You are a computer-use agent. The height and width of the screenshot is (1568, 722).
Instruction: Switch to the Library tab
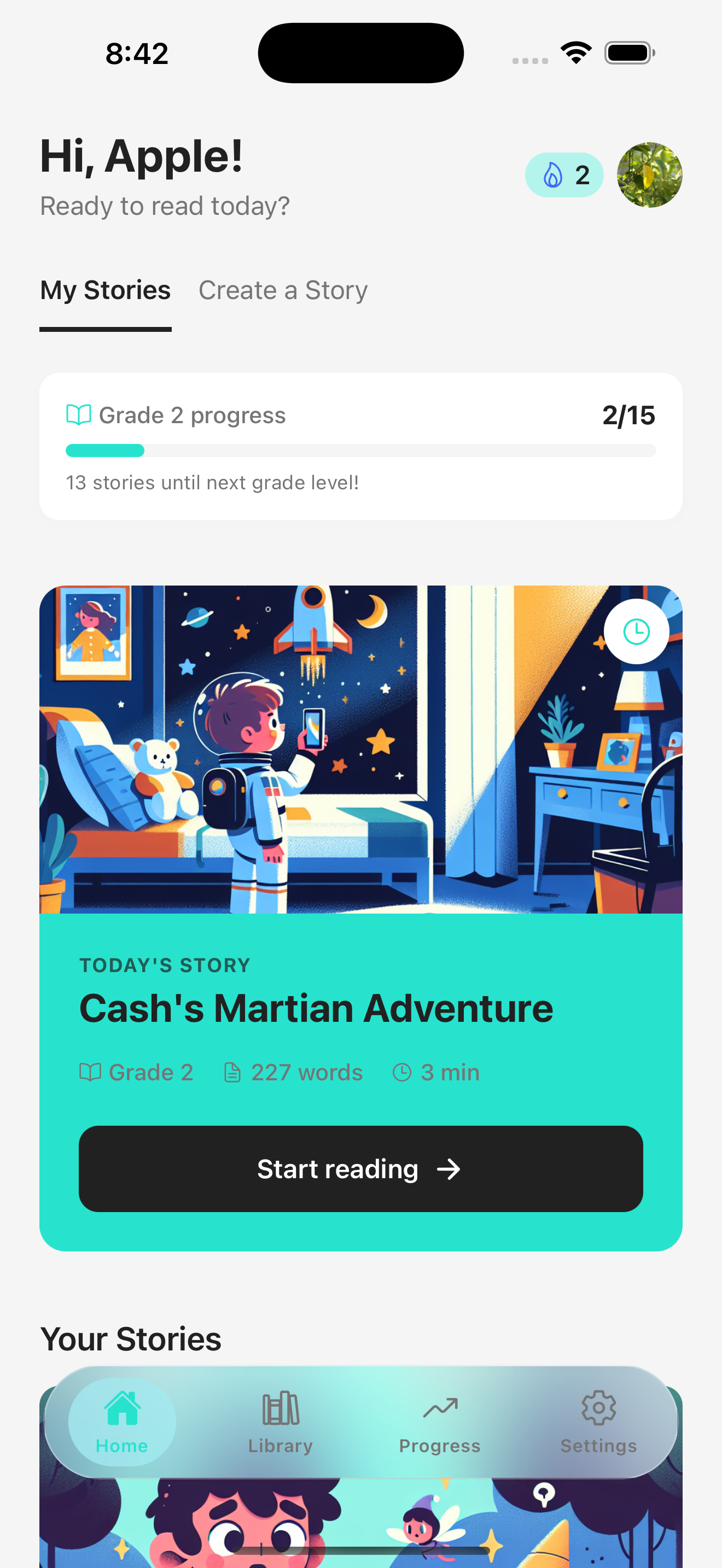[x=280, y=1423]
